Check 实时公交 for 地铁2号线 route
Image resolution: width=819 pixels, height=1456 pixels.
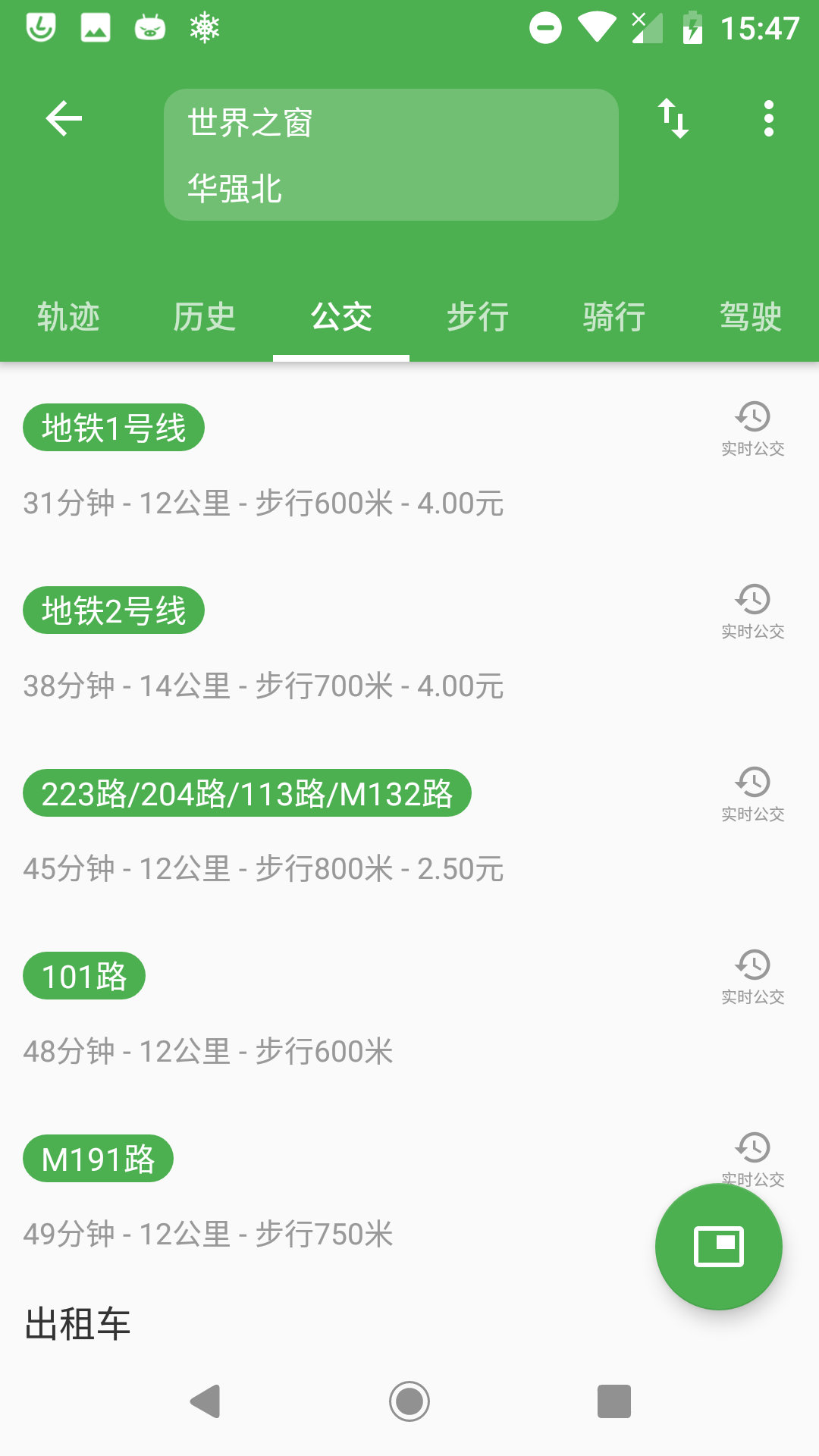tap(752, 610)
